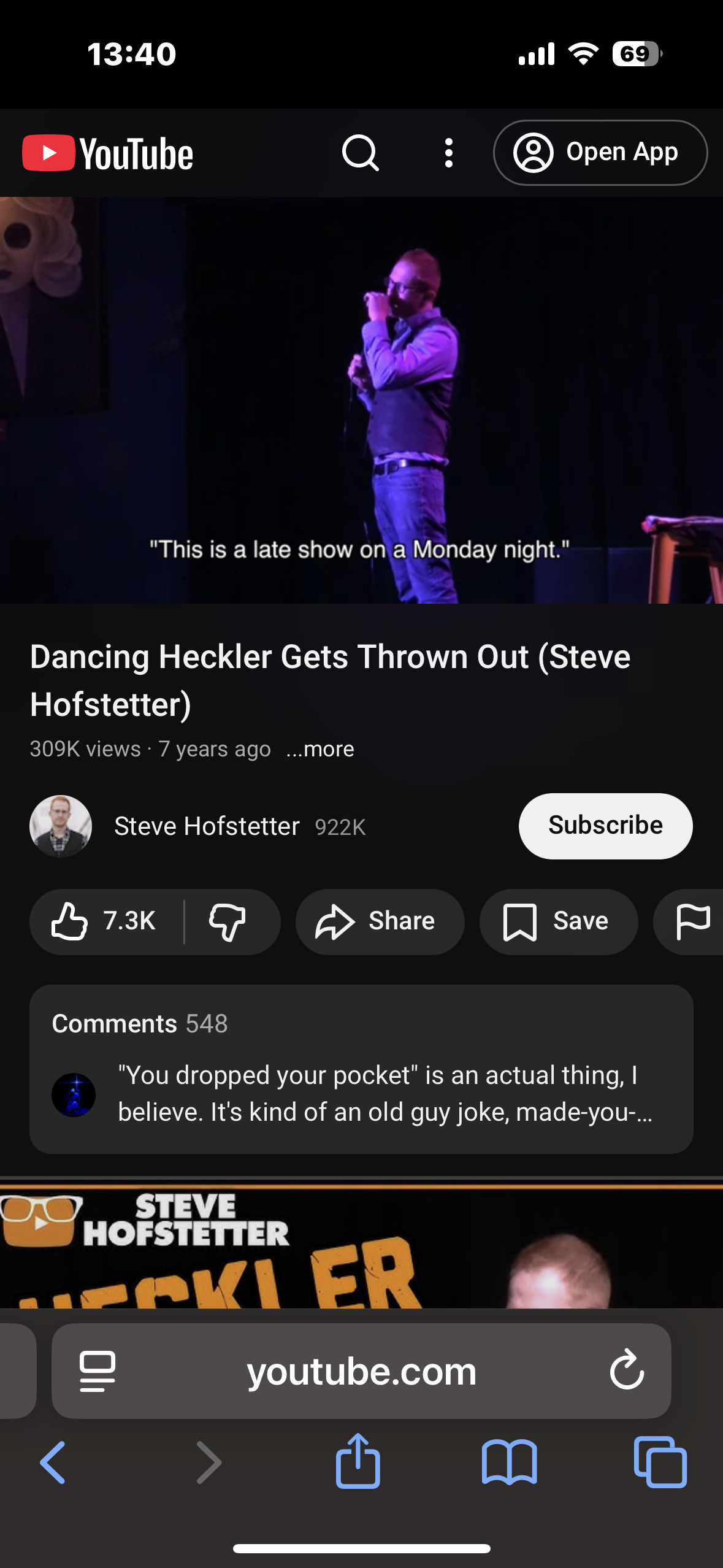Dislike this video
Image resolution: width=723 pixels, height=1568 pixels.
(x=228, y=921)
